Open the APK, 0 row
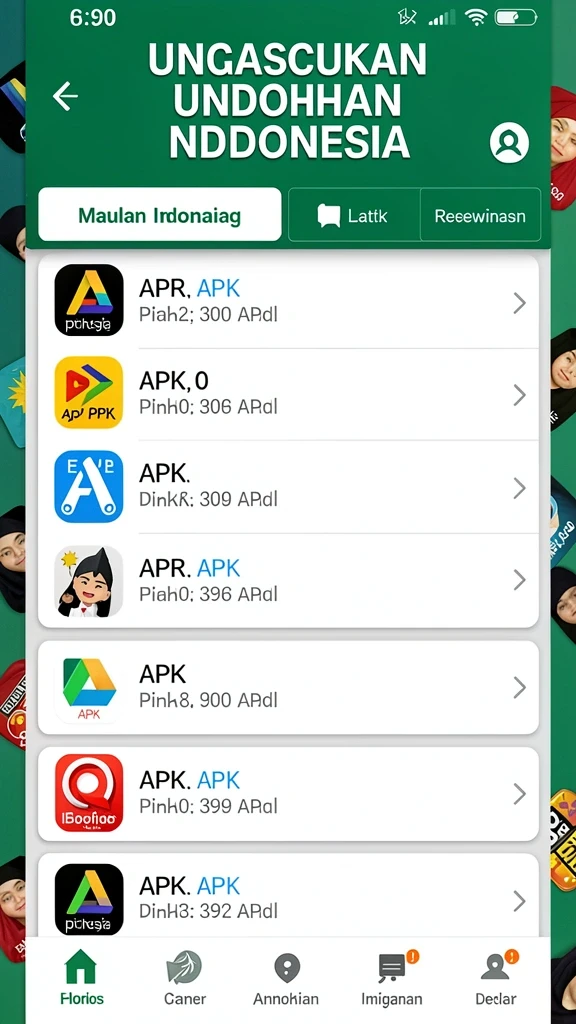 (x=288, y=394)
